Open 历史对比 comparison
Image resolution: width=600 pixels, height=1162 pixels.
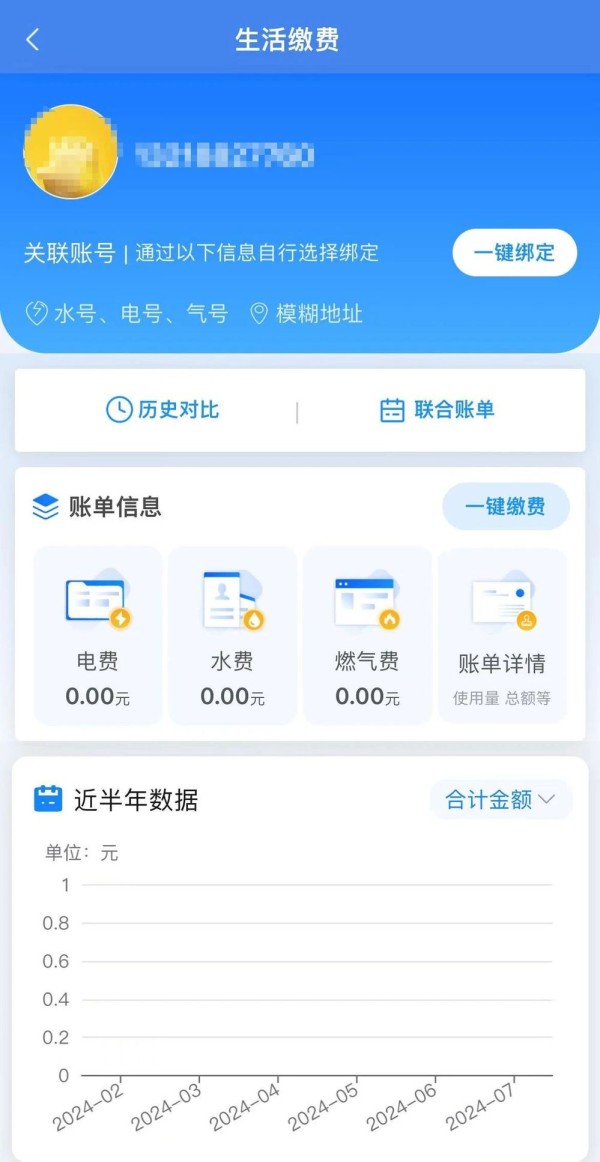click(163, 409)
